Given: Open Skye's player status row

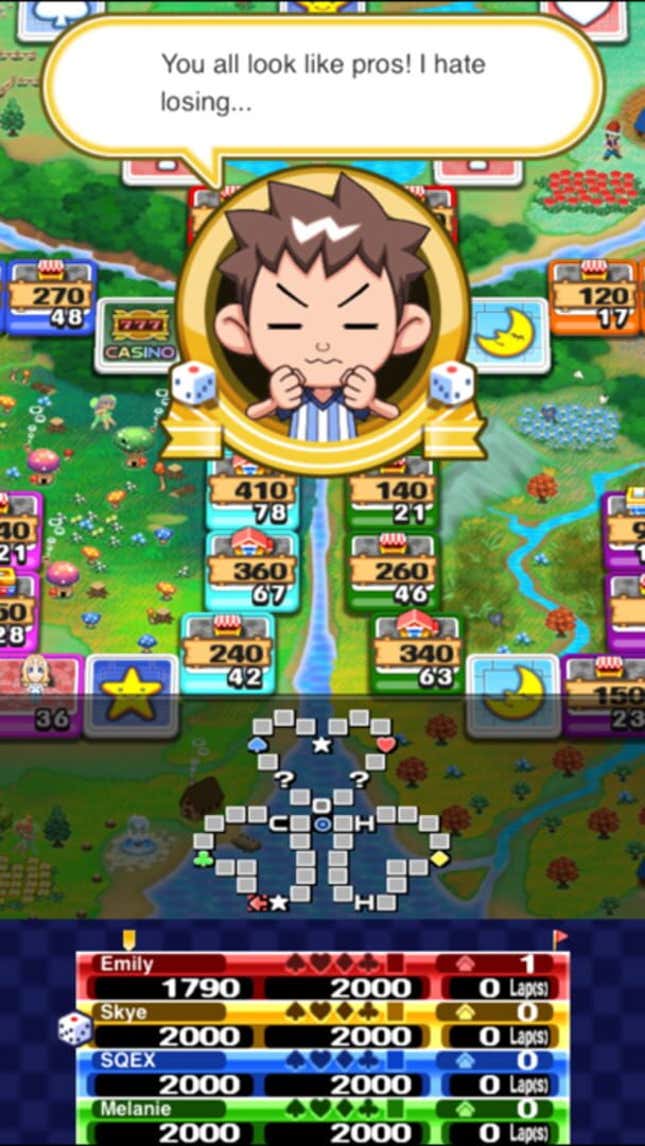Looking at the screenshot, I should (x=322, y=1025).
